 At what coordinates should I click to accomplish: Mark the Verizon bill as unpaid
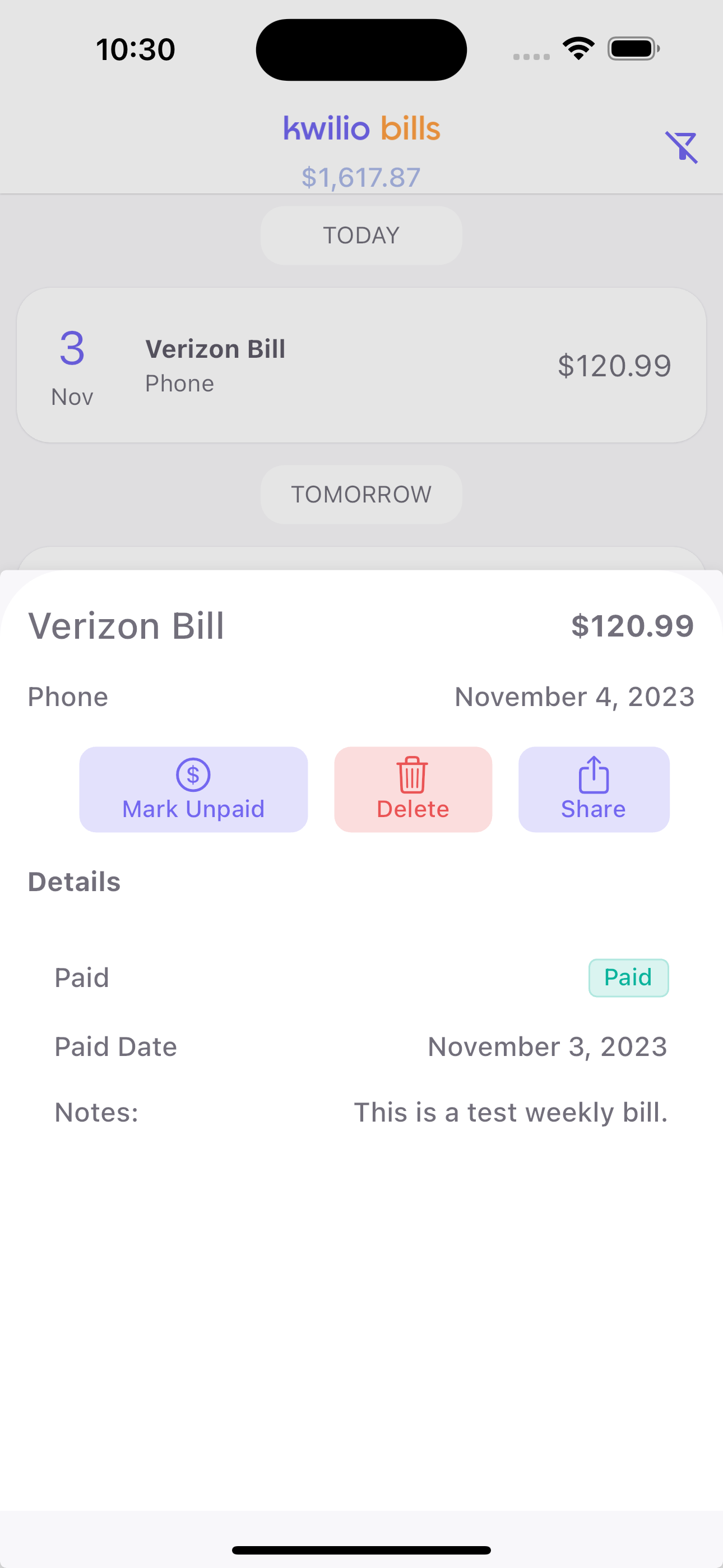pyautogui.click(x=193, y=789)
